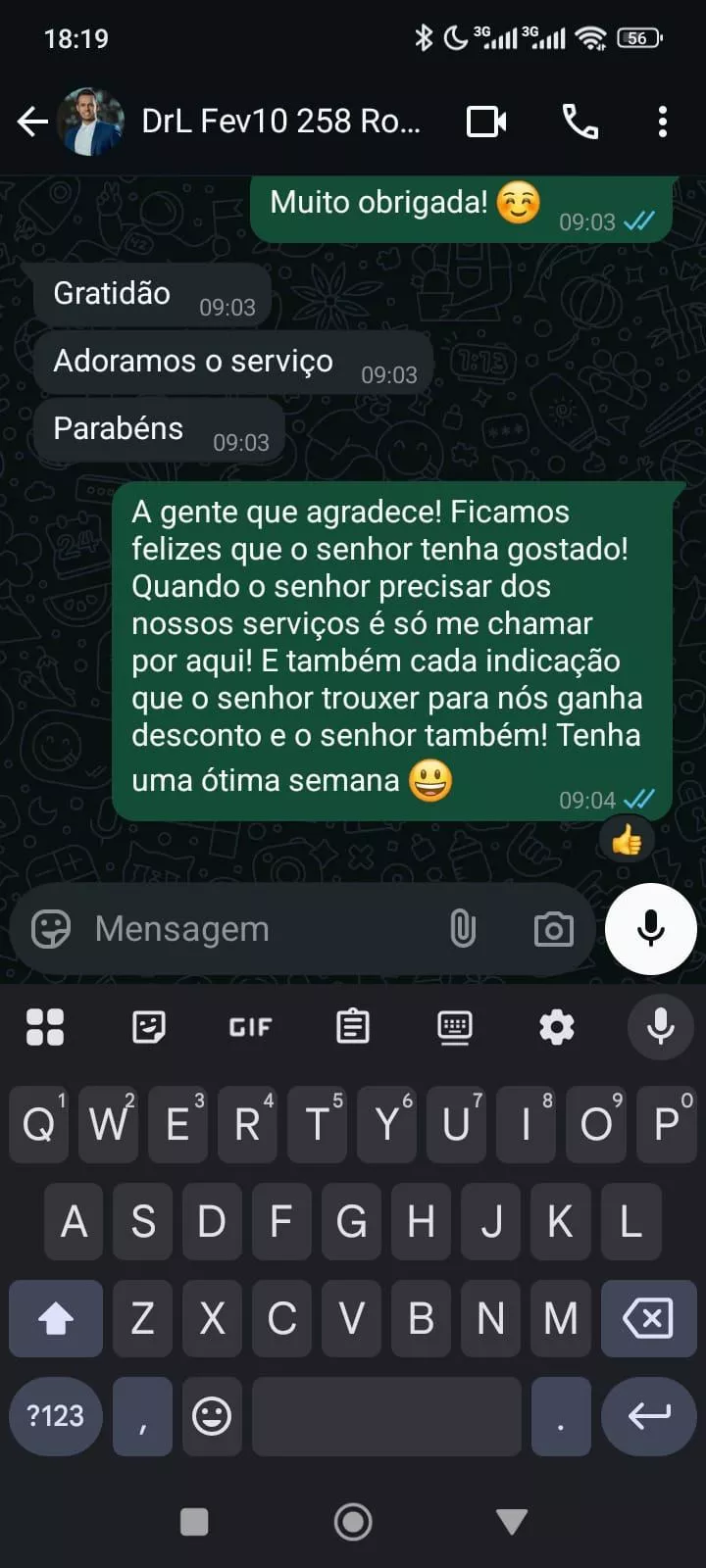Open keyboard settings gear
The height and width of the screenshot is (1568, 706).
tap(557, 1027)
